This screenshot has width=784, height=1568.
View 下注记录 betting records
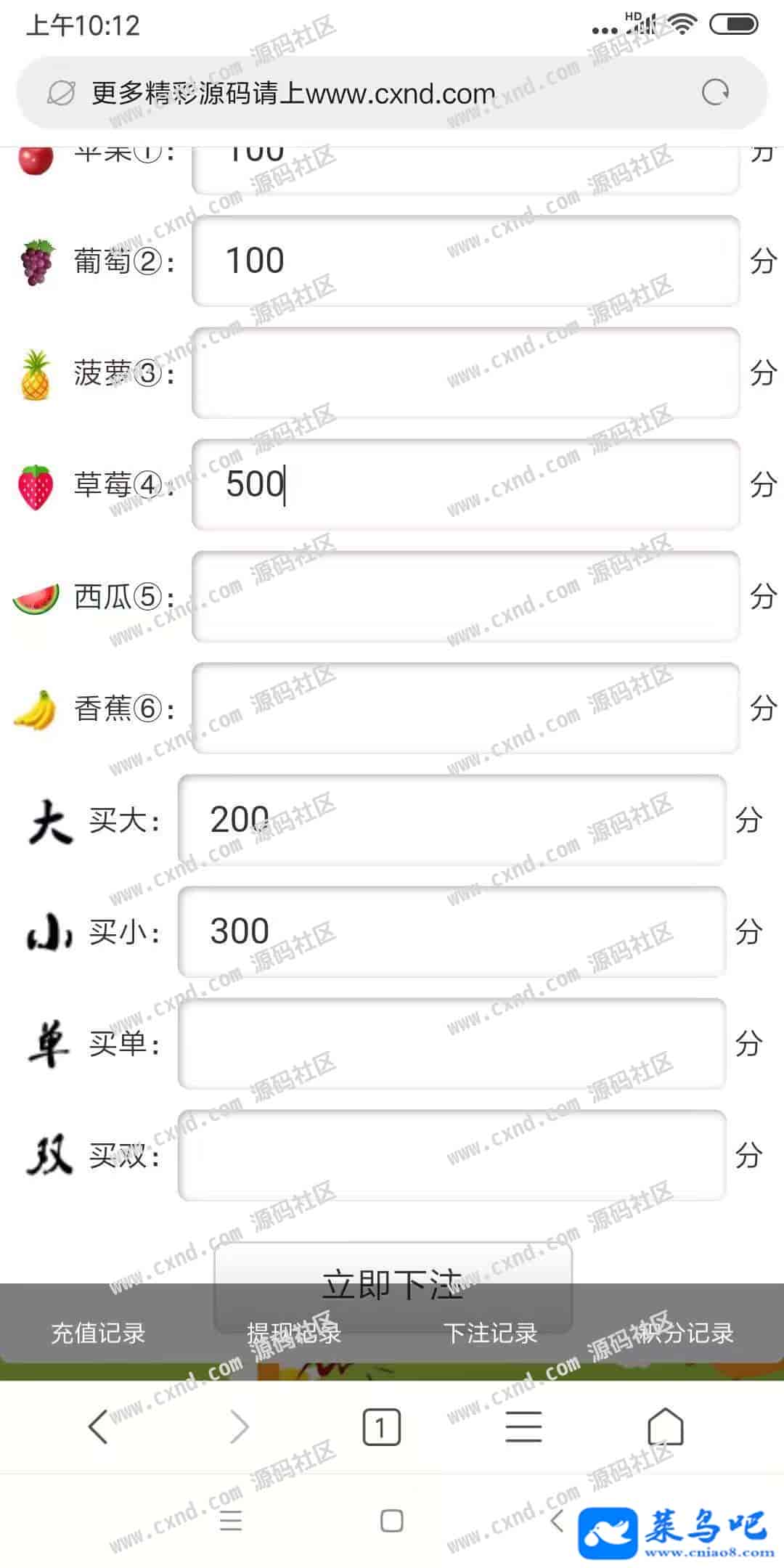coord(490,1333)
